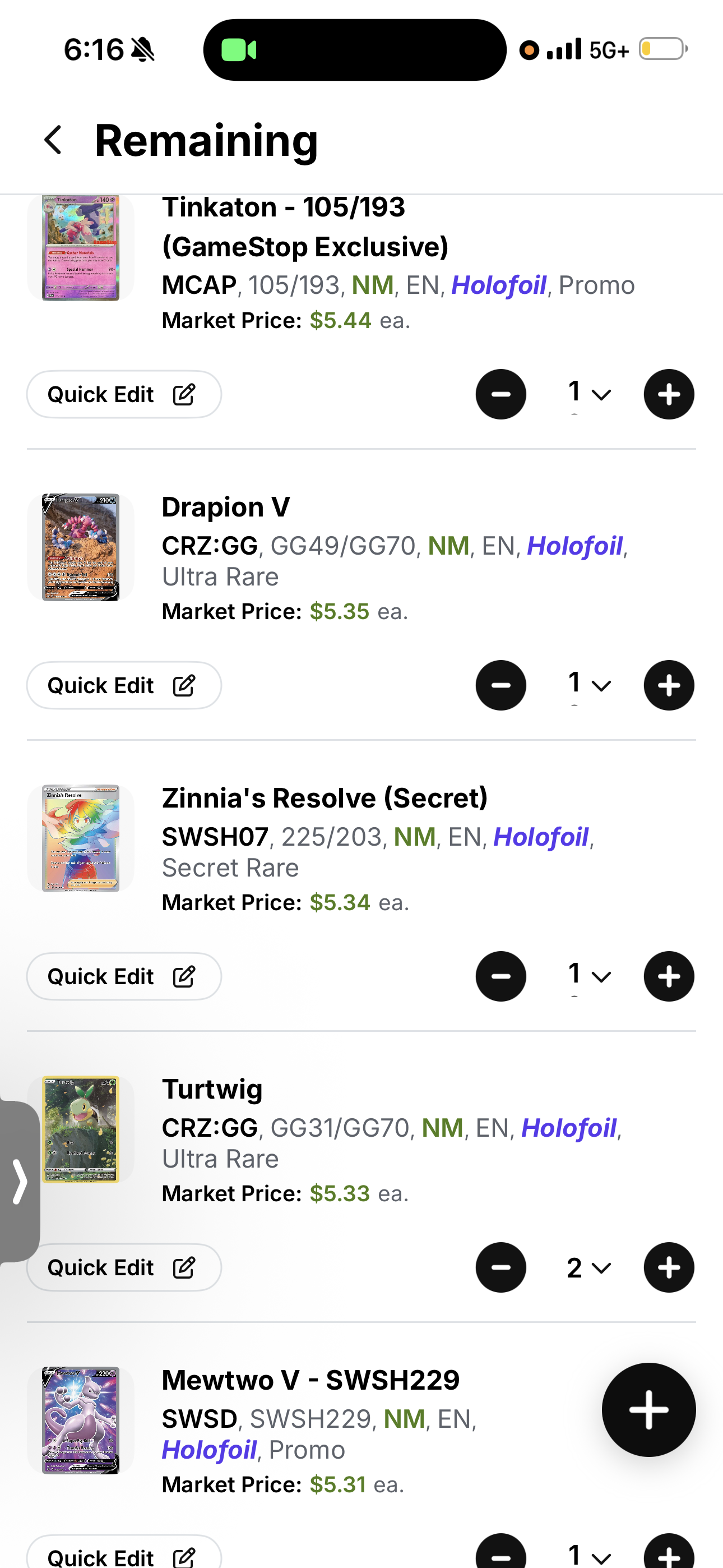Increase Drapion V quantity
Viewport: 723px width, 1568px height.
coord(669,685)
